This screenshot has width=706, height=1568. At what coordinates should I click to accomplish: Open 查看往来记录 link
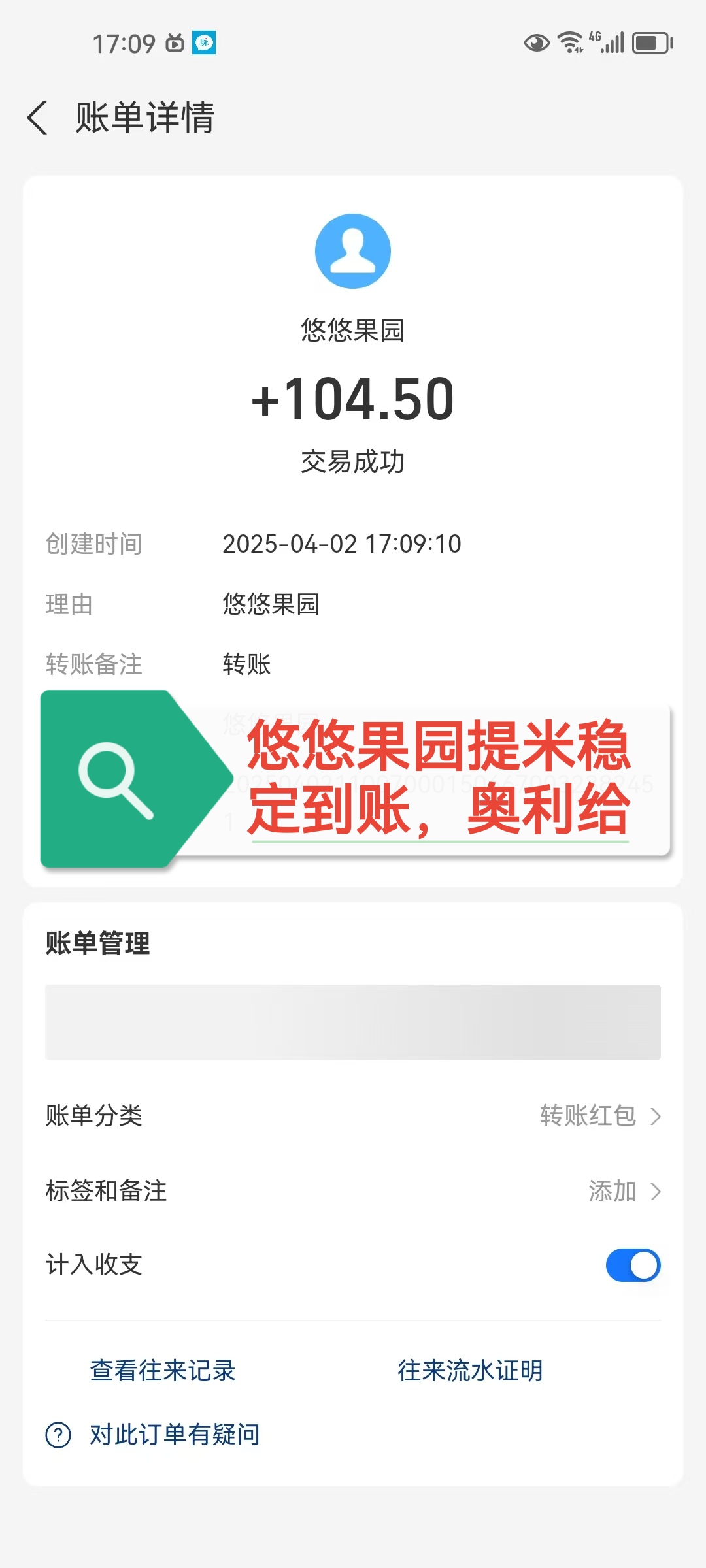[x=163, y=1371]
